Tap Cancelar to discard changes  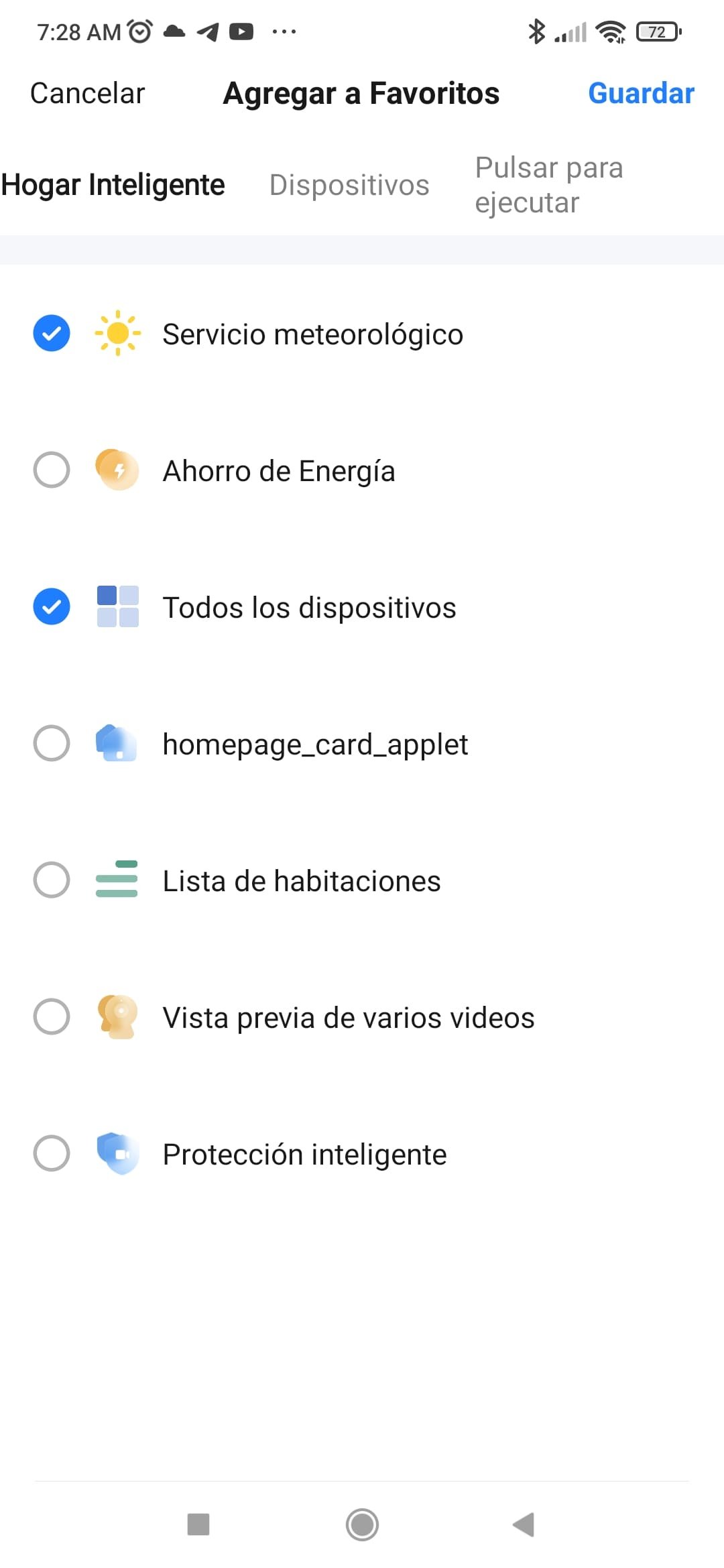tap(87, 93)
